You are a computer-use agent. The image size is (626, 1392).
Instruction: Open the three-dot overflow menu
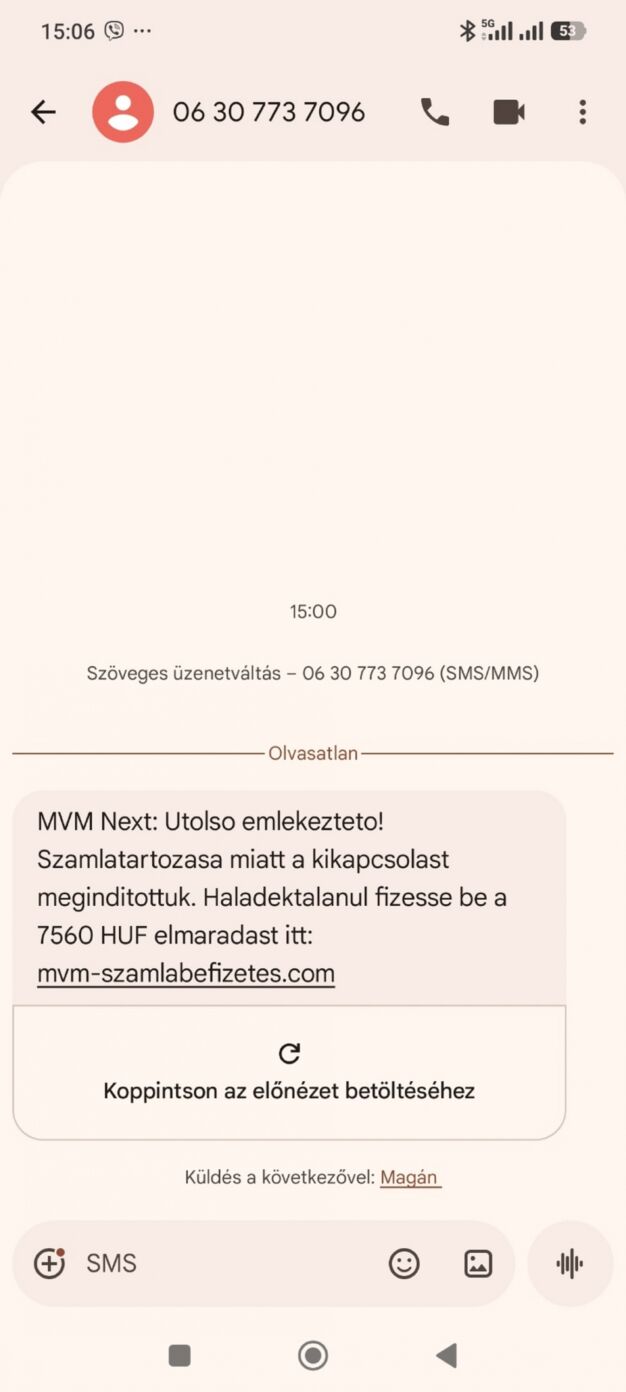(x=582, y=112)
